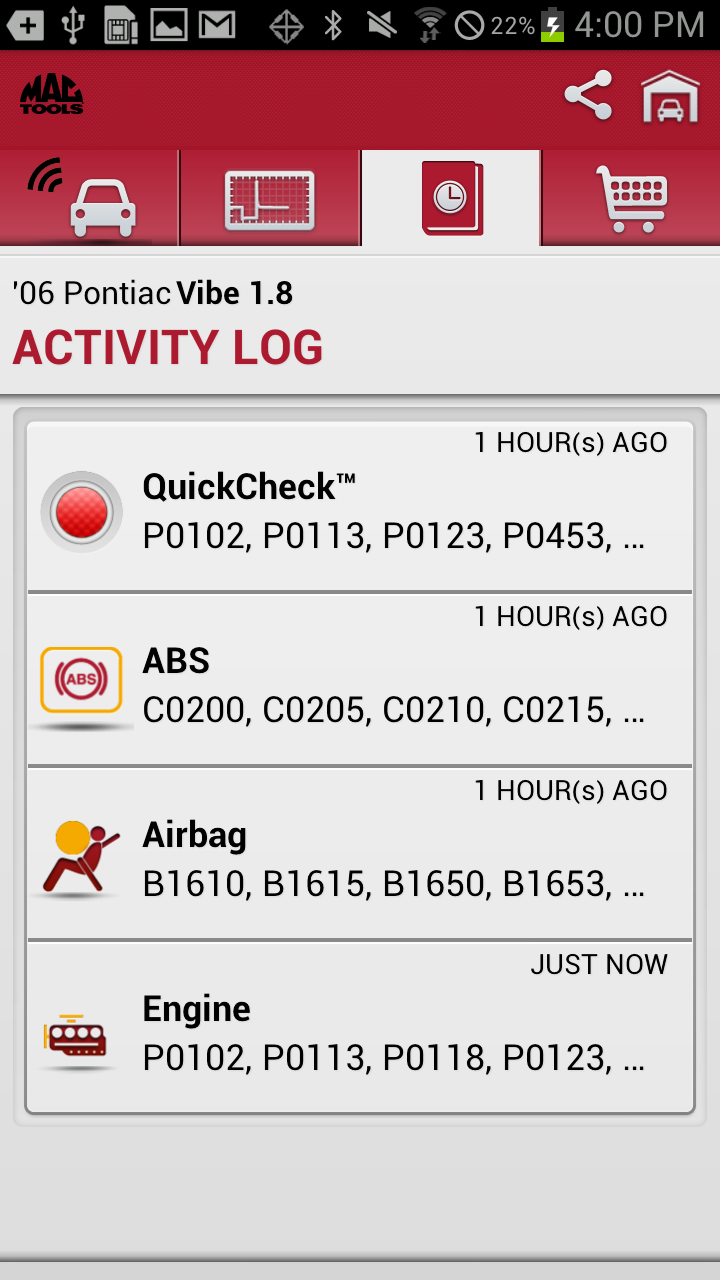Screen dimensions: 720x1280
Task: Open the ABS log entry
Action: pyautogui.click(x=360, y=680)
